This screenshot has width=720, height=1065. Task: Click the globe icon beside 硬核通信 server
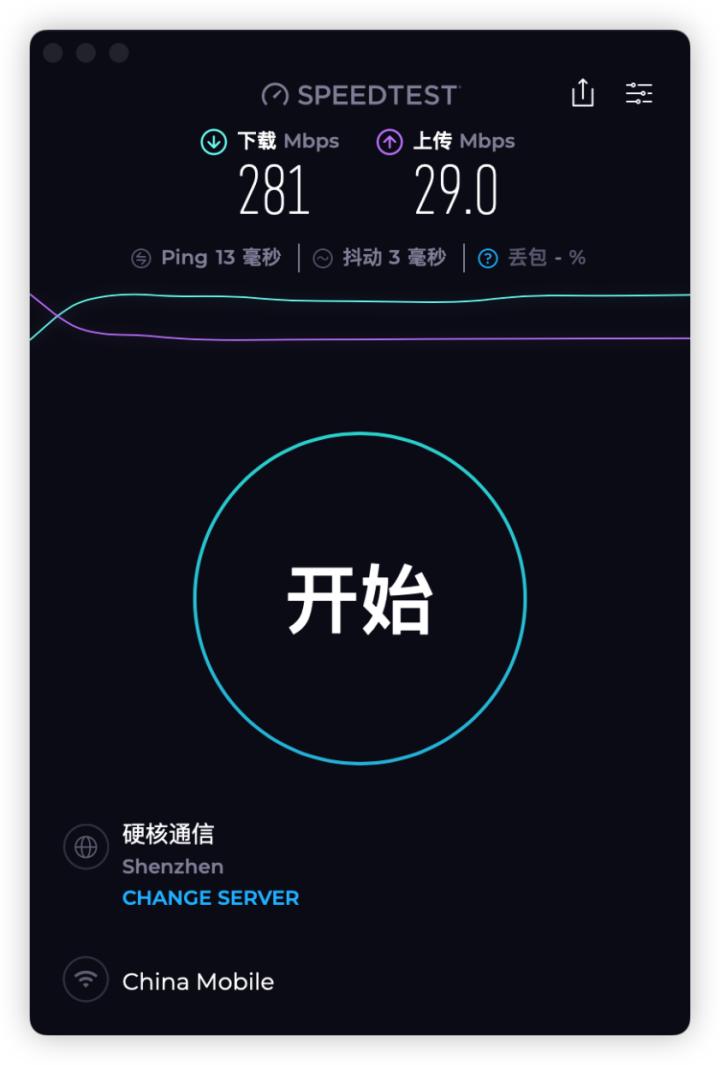click(85, 846)
